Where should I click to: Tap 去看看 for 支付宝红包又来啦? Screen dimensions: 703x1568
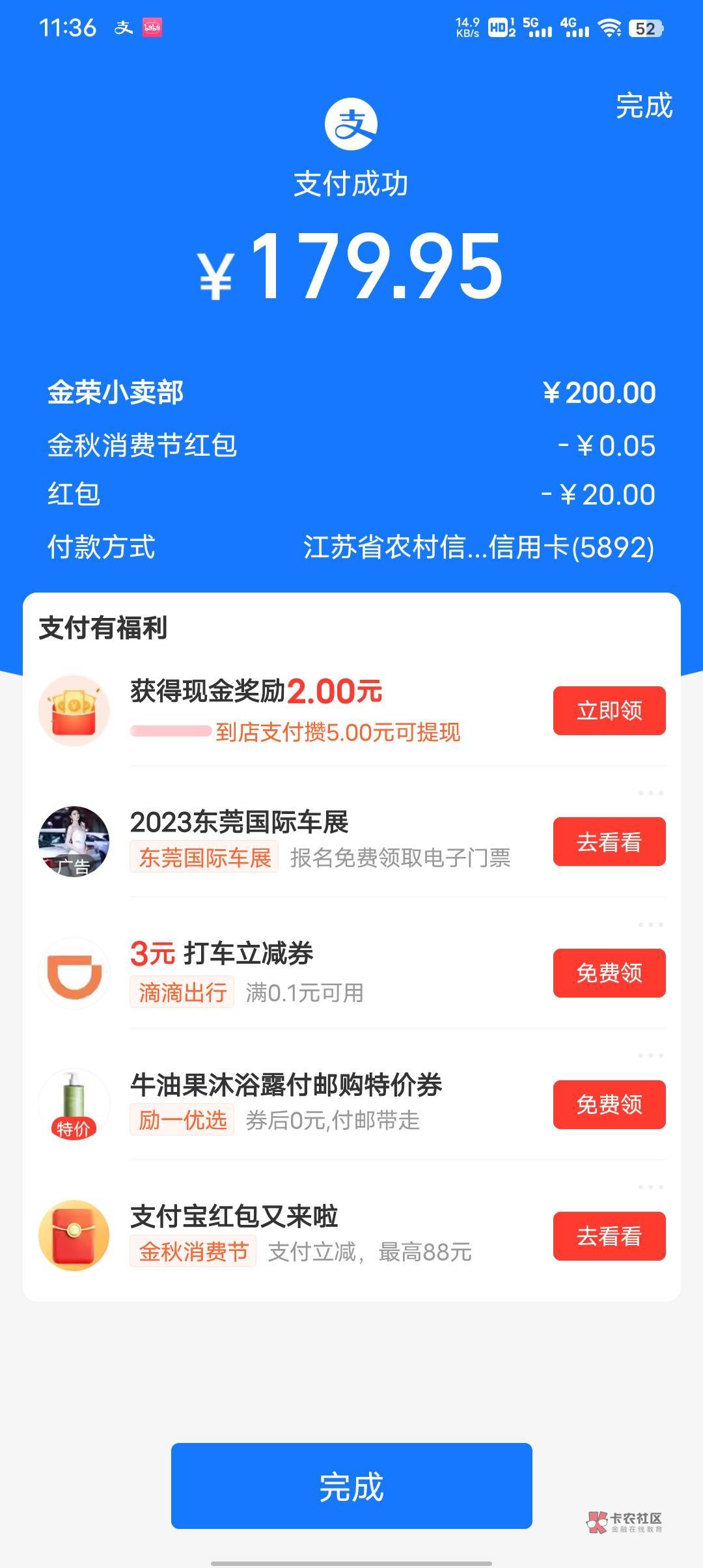(x=609, y=1236)
